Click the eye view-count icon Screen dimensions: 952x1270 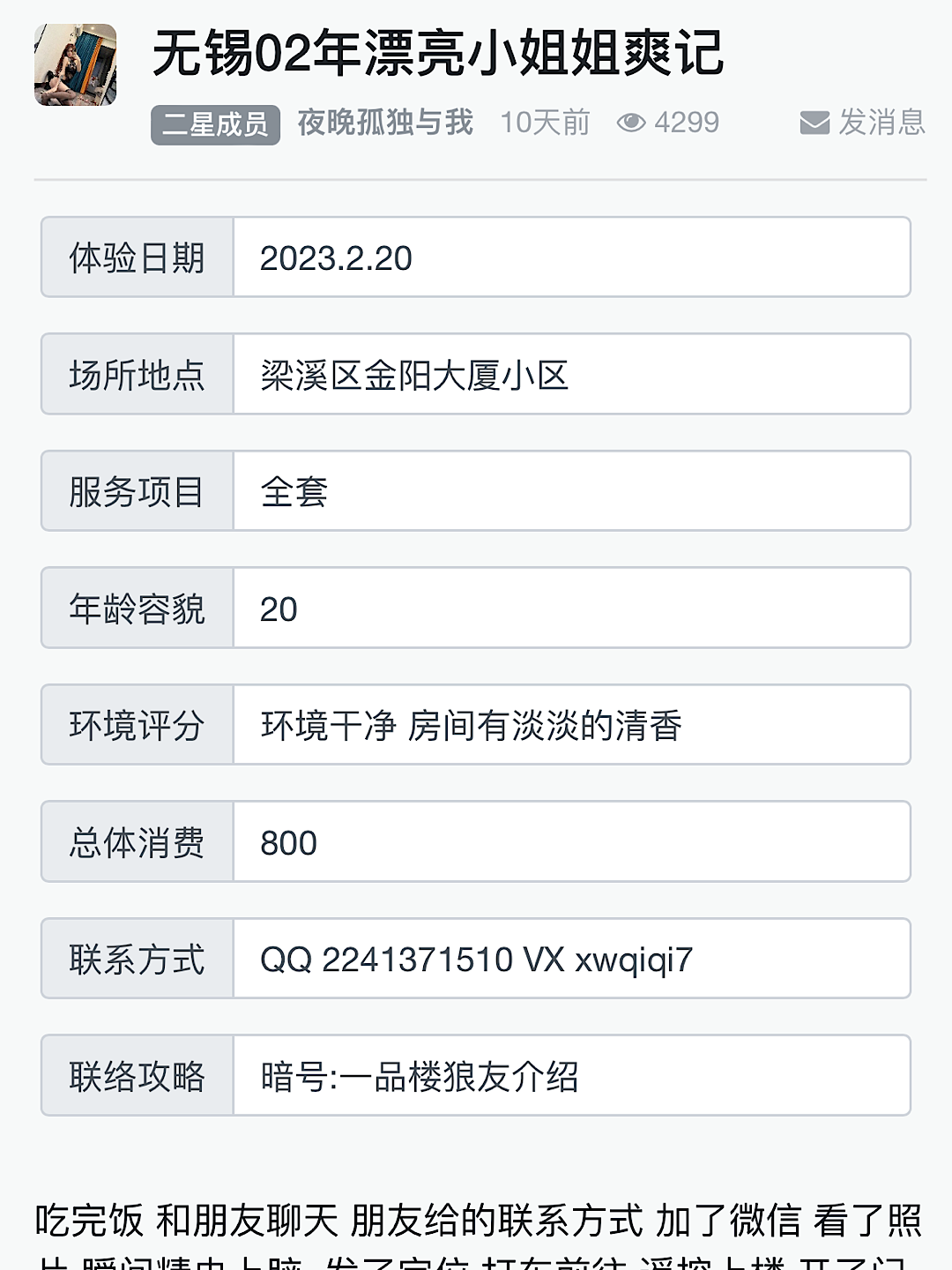(629, 123)
